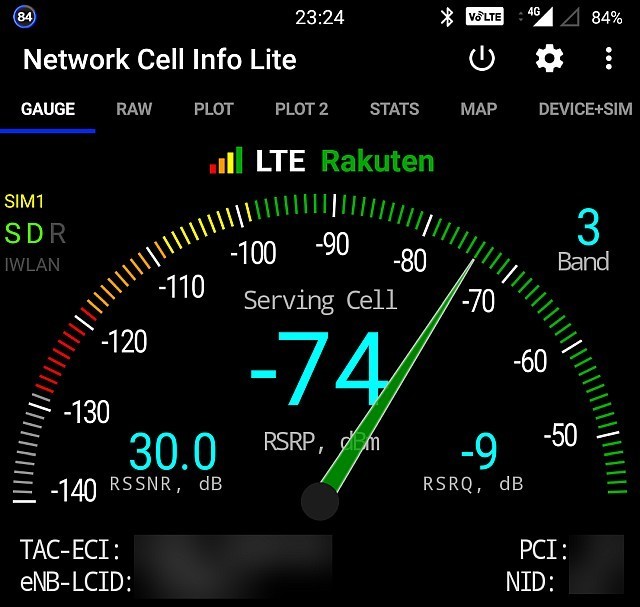Go to the MAP tab

click(x=479, y=109)
